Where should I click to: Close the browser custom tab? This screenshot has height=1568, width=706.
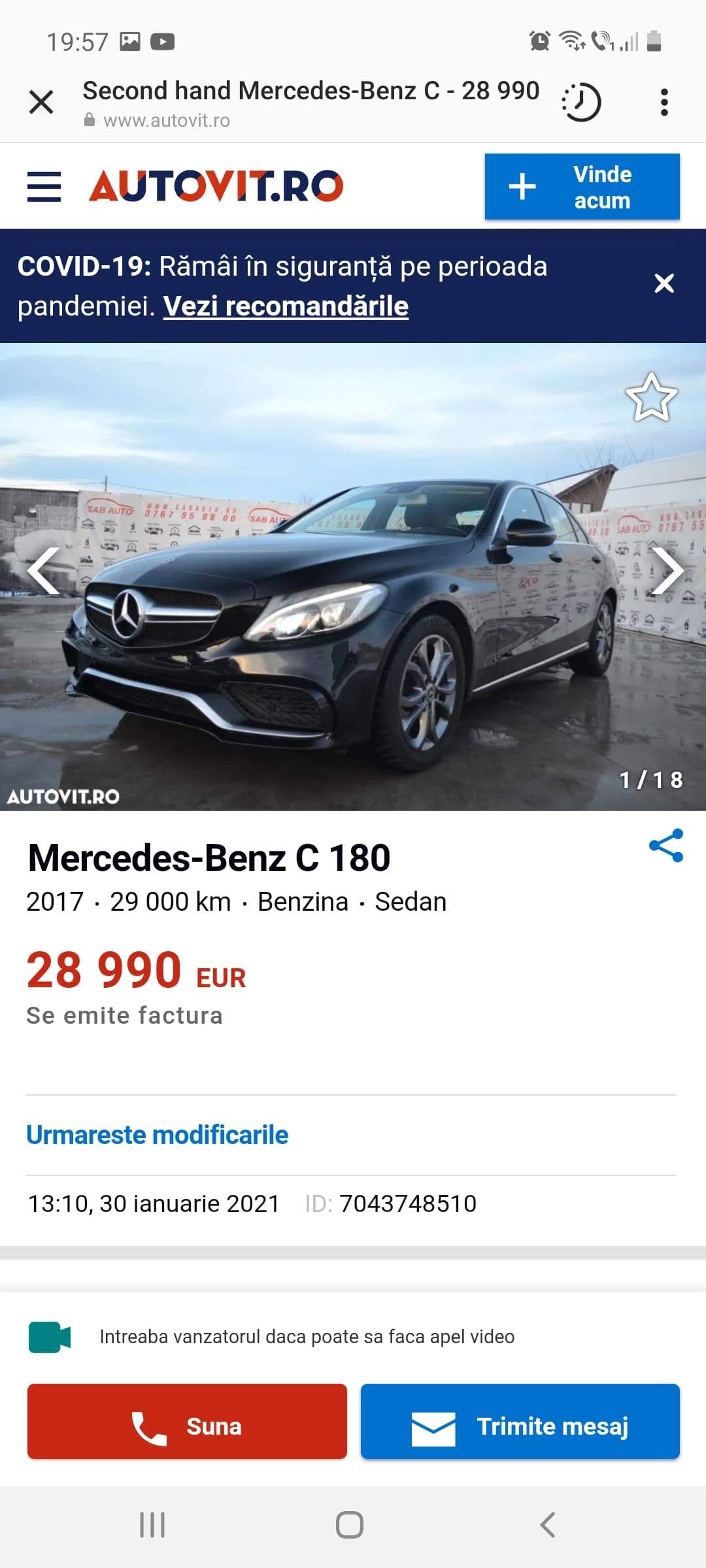[x=41, y=102]
